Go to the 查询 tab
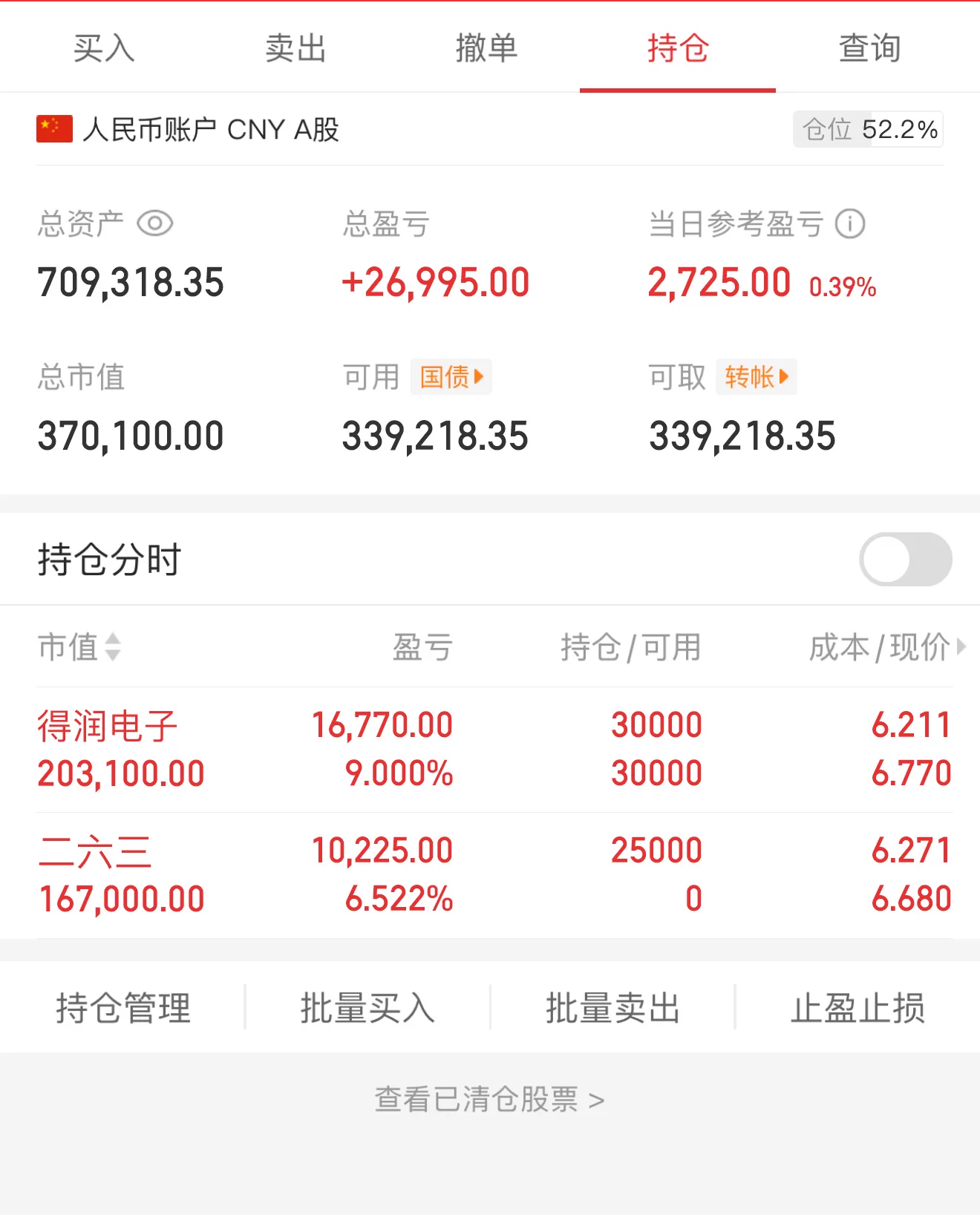980x1215 pixels. click(x=869, y=48)
